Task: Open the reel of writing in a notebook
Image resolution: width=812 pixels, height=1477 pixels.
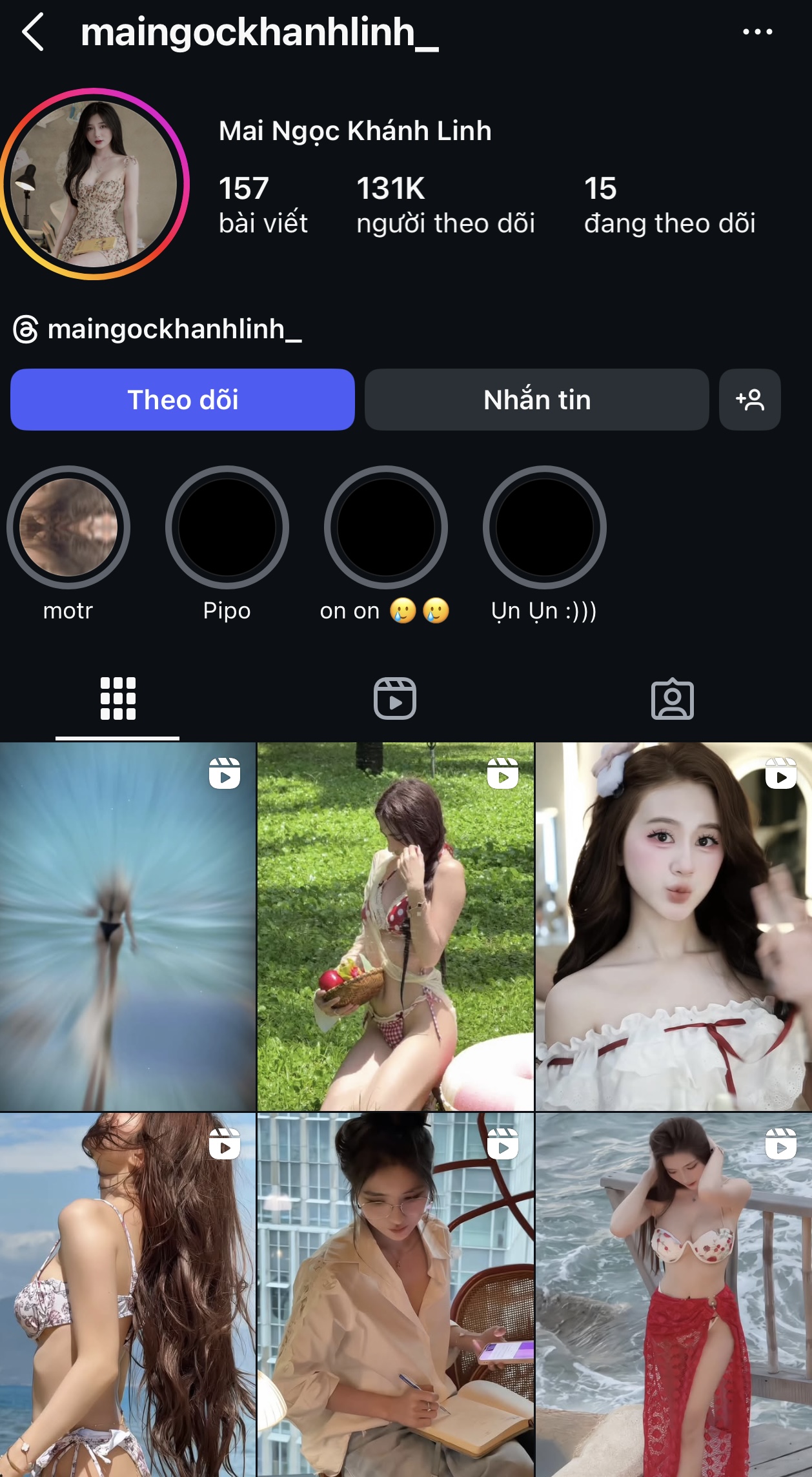Action: tap(395, 1294)
